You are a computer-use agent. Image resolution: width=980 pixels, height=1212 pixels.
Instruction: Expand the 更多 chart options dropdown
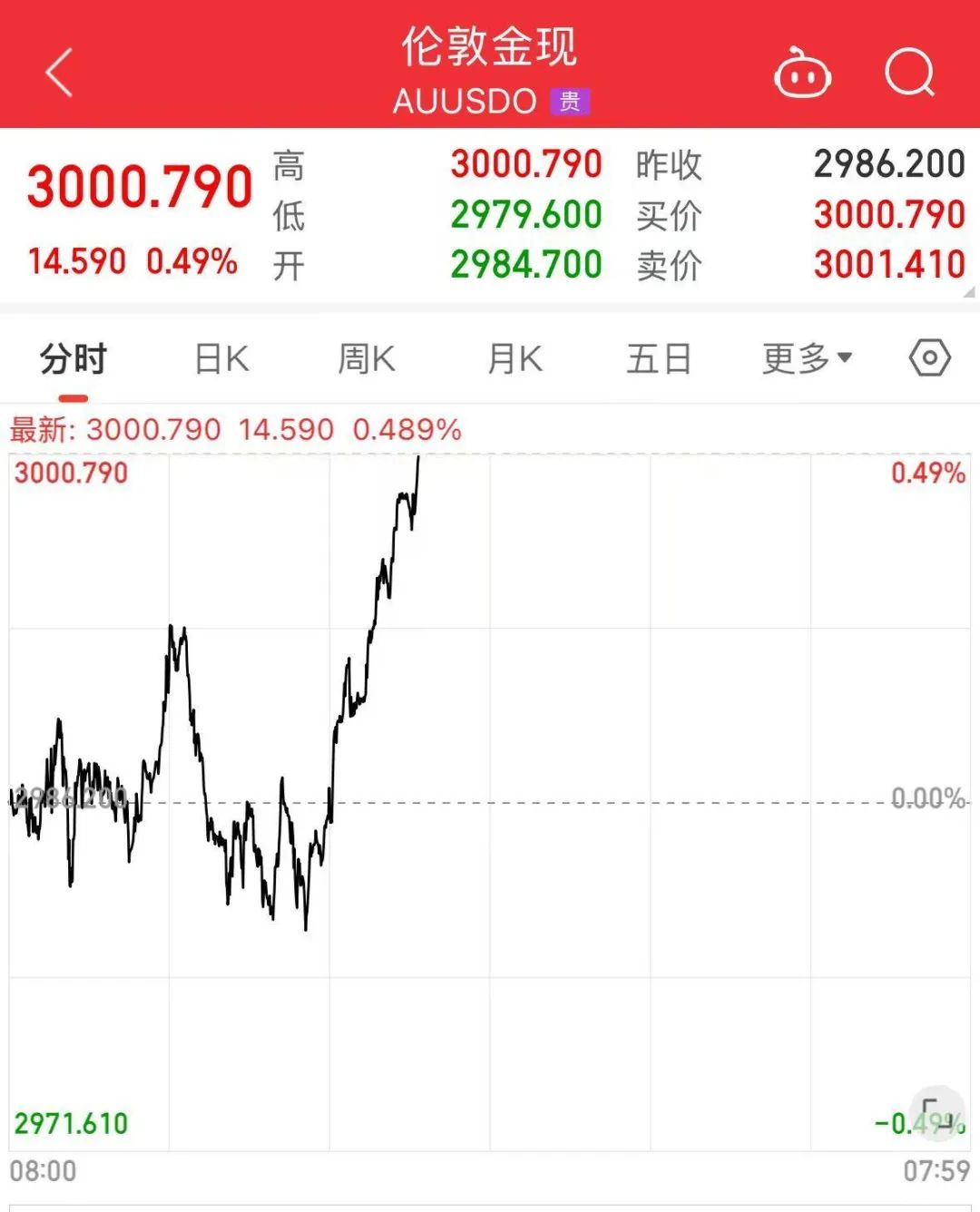click(807, 359)
